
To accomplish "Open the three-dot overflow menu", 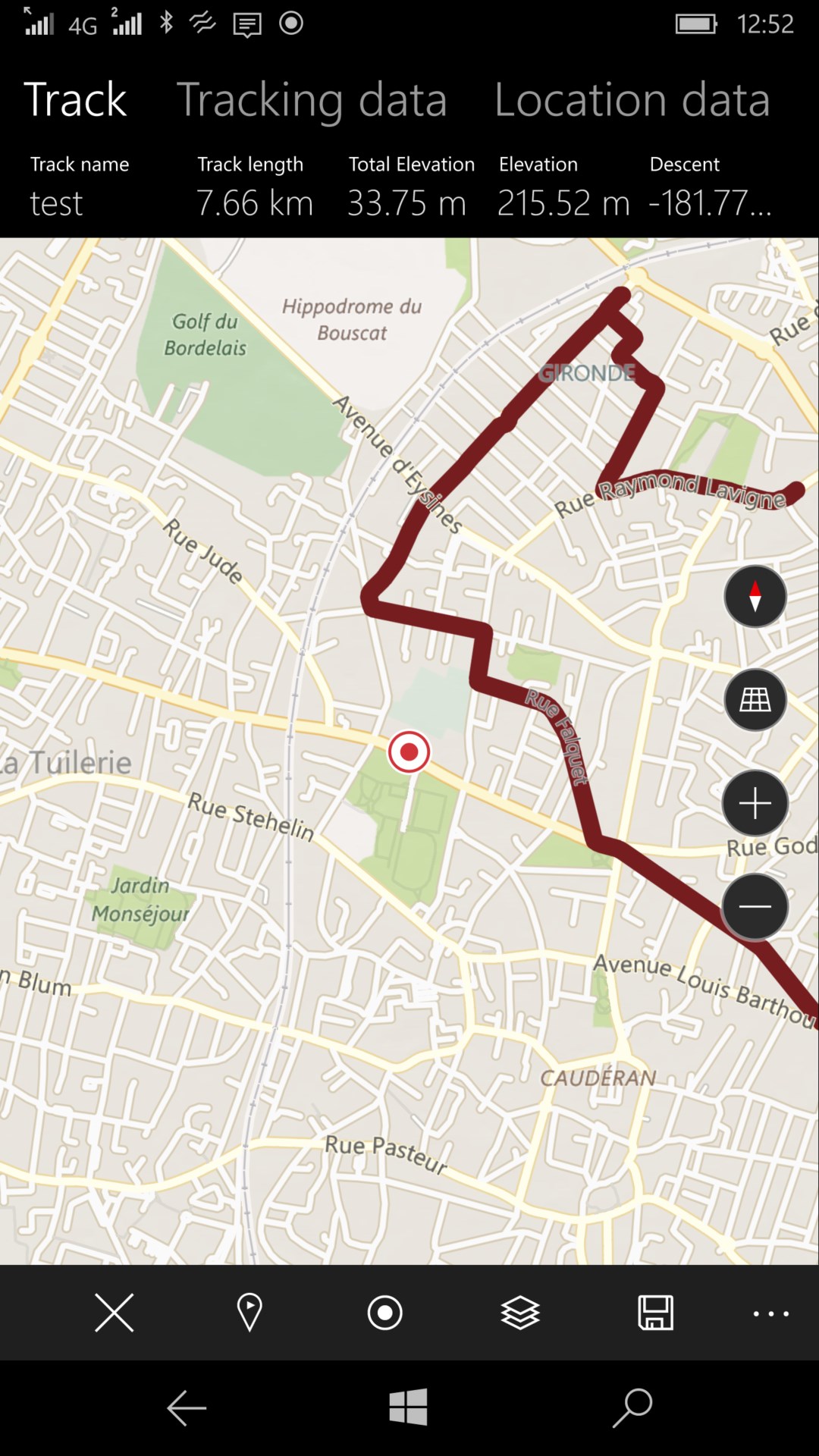I will pos(770,1313).
